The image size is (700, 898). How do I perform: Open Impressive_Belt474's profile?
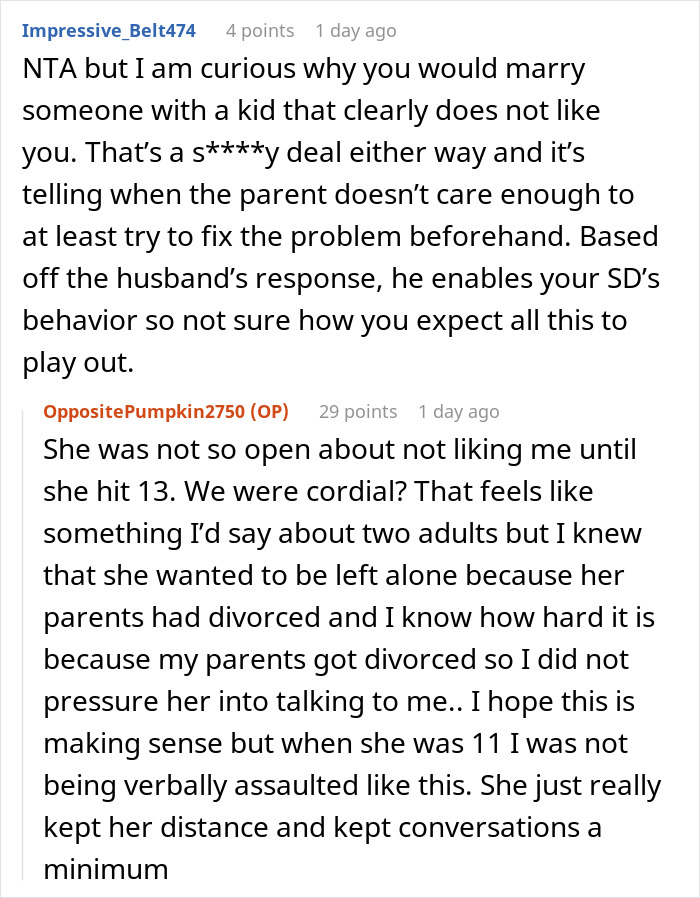pos(109,31)
